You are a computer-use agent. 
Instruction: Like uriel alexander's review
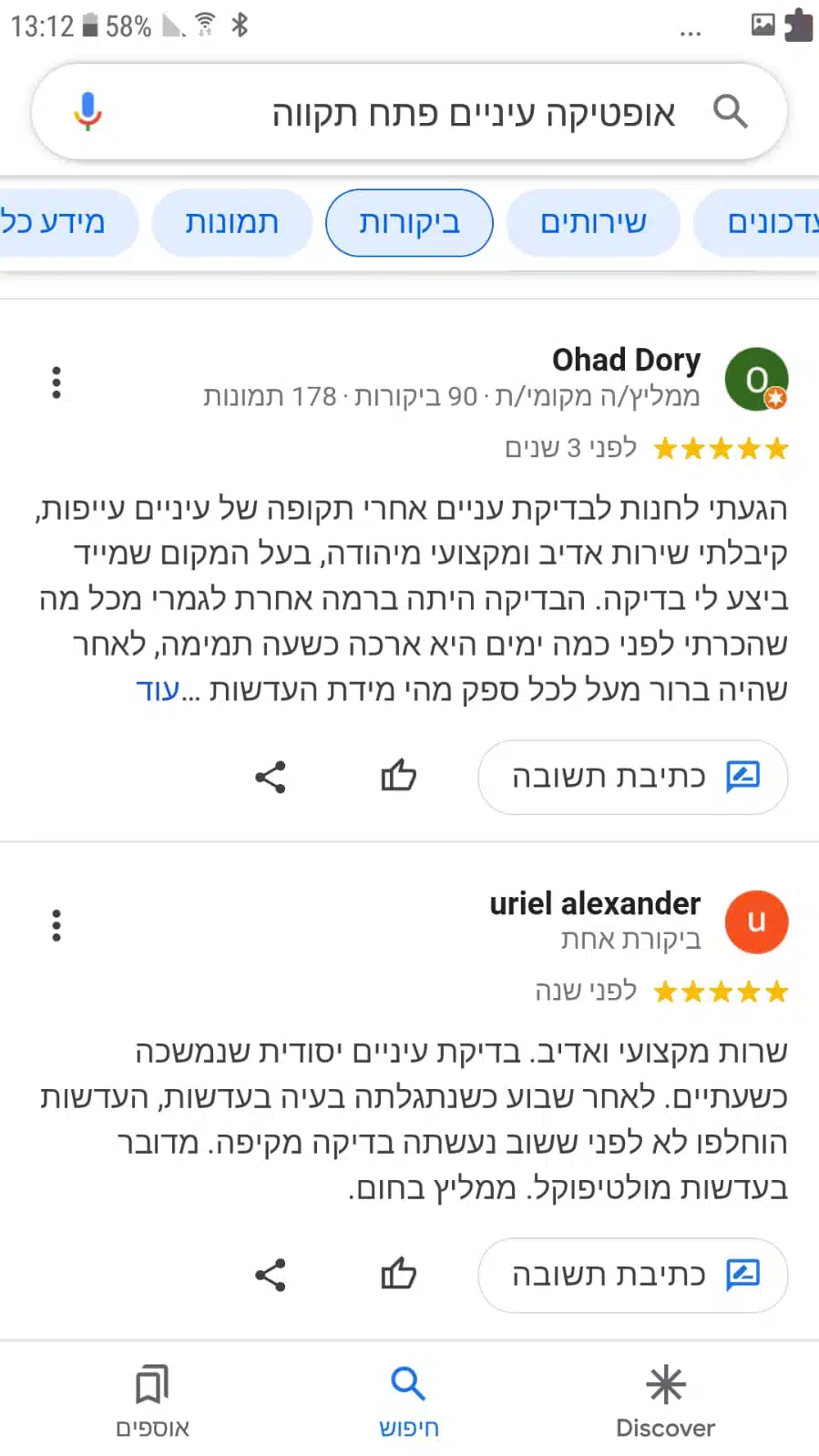tap(398, 1275)
